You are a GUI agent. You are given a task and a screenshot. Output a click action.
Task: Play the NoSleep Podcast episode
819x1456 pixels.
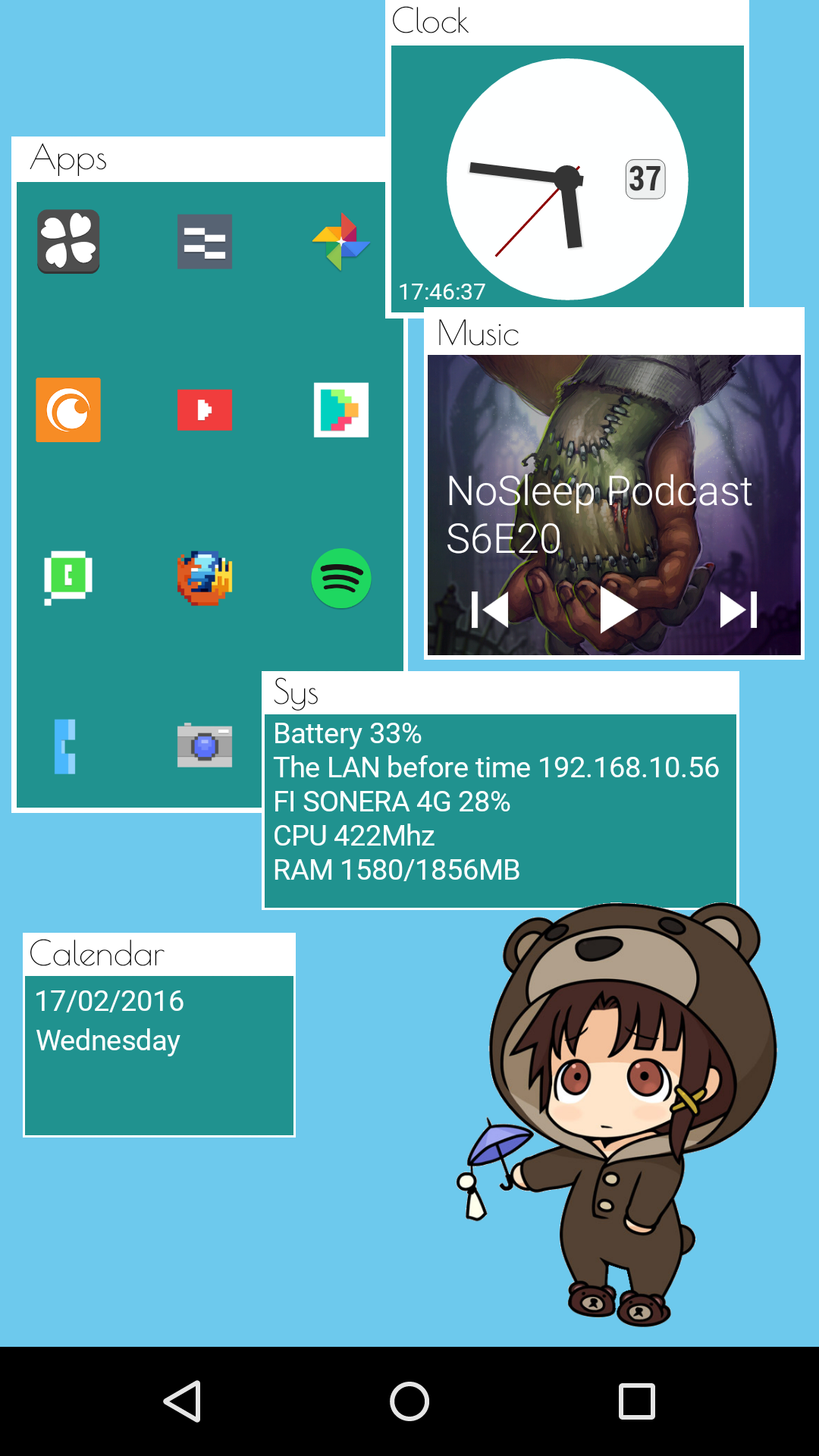(617, 610)
